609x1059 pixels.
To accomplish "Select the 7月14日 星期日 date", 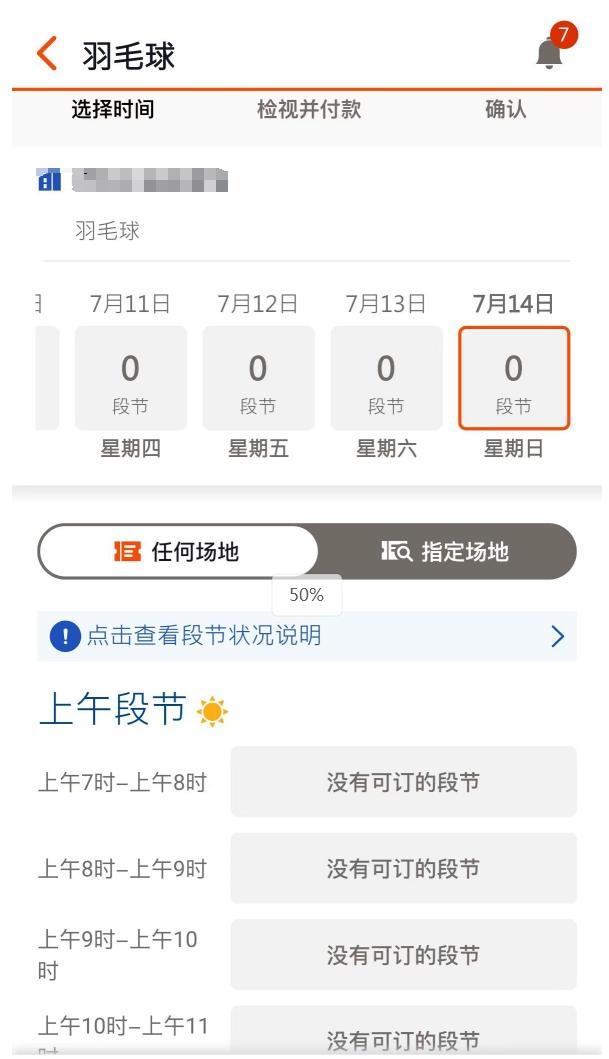I will [514, 378].
